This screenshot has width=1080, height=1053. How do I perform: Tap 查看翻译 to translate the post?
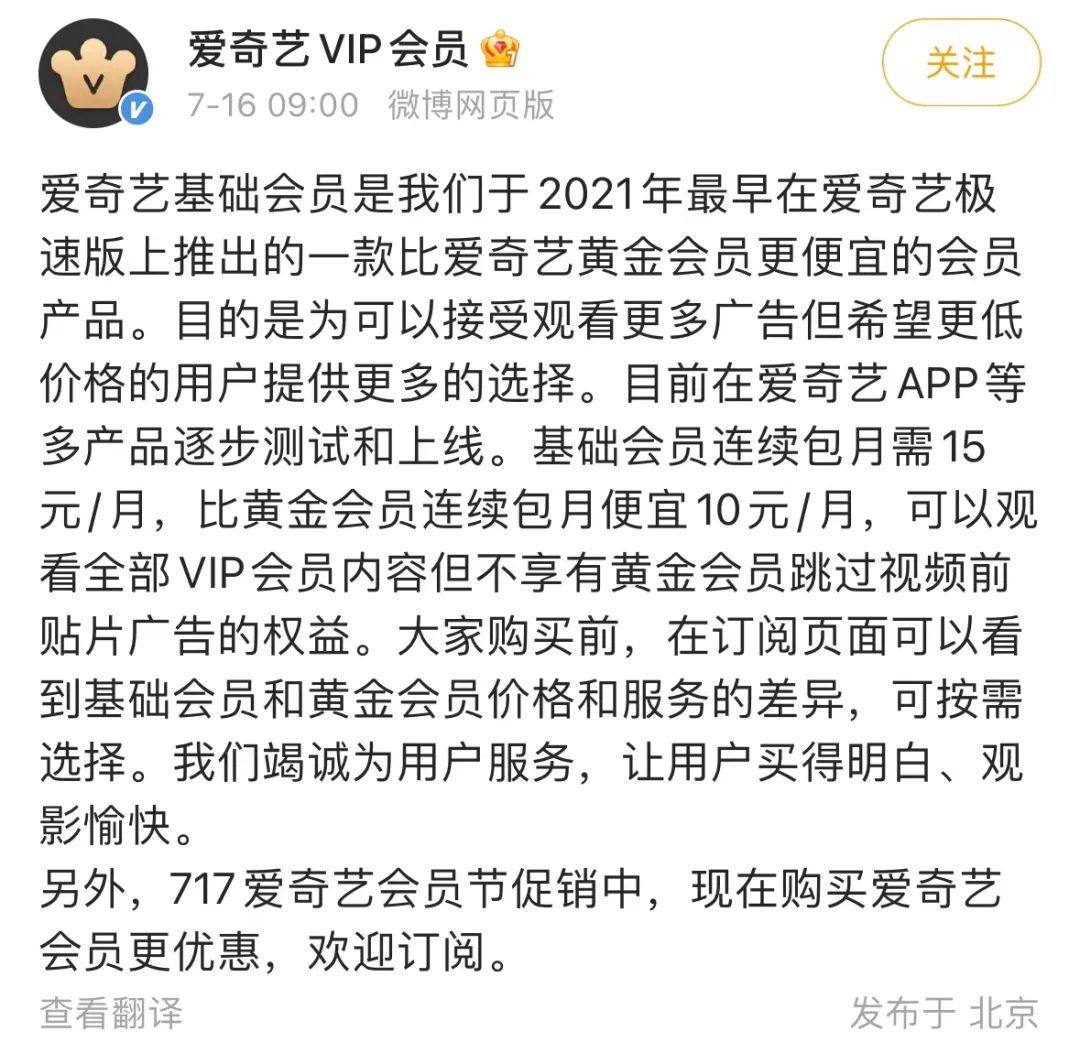(111, 1013)
